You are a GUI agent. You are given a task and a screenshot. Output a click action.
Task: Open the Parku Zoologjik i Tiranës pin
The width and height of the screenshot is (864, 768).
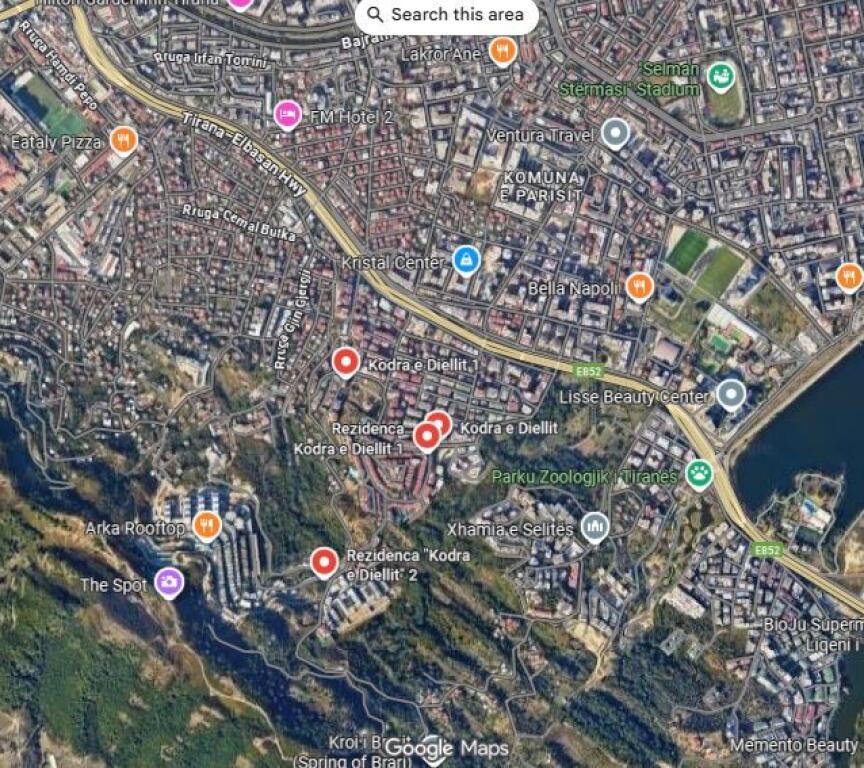coord(699,473)
